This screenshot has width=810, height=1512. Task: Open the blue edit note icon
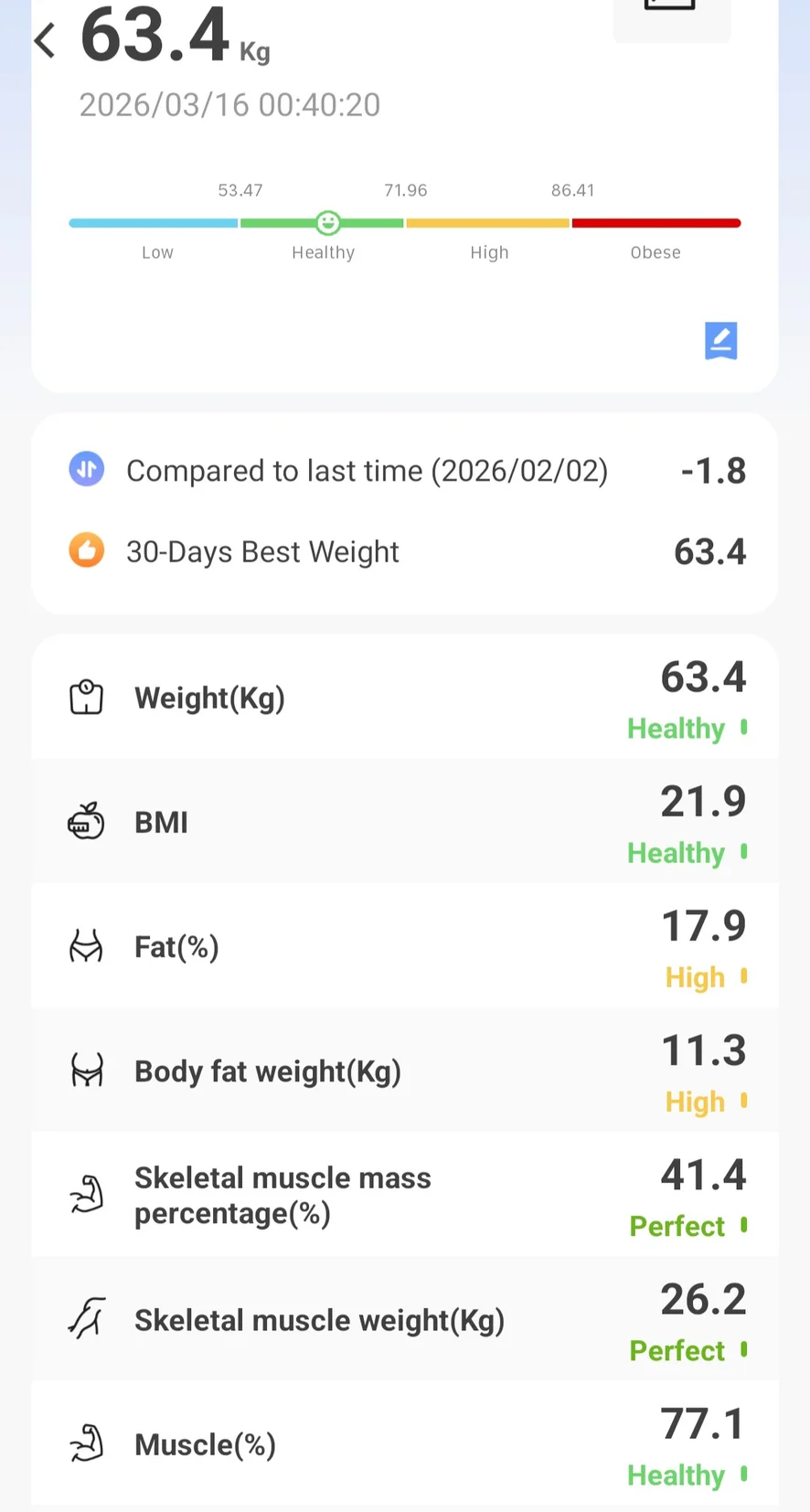(x=720, y=341)
